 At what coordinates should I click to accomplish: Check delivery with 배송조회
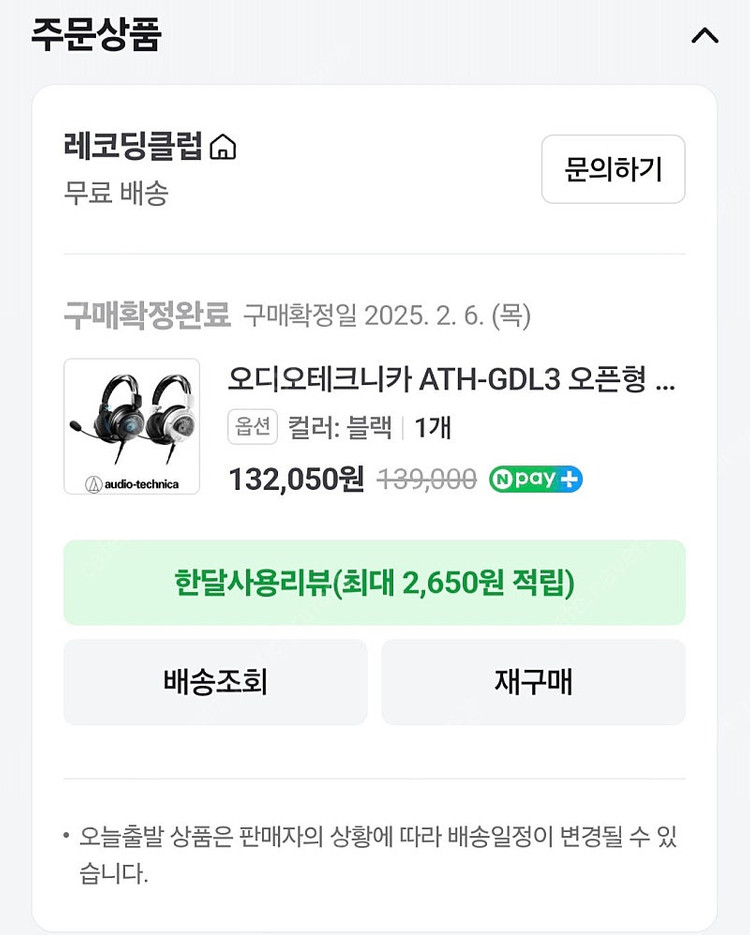pos(215,682)
